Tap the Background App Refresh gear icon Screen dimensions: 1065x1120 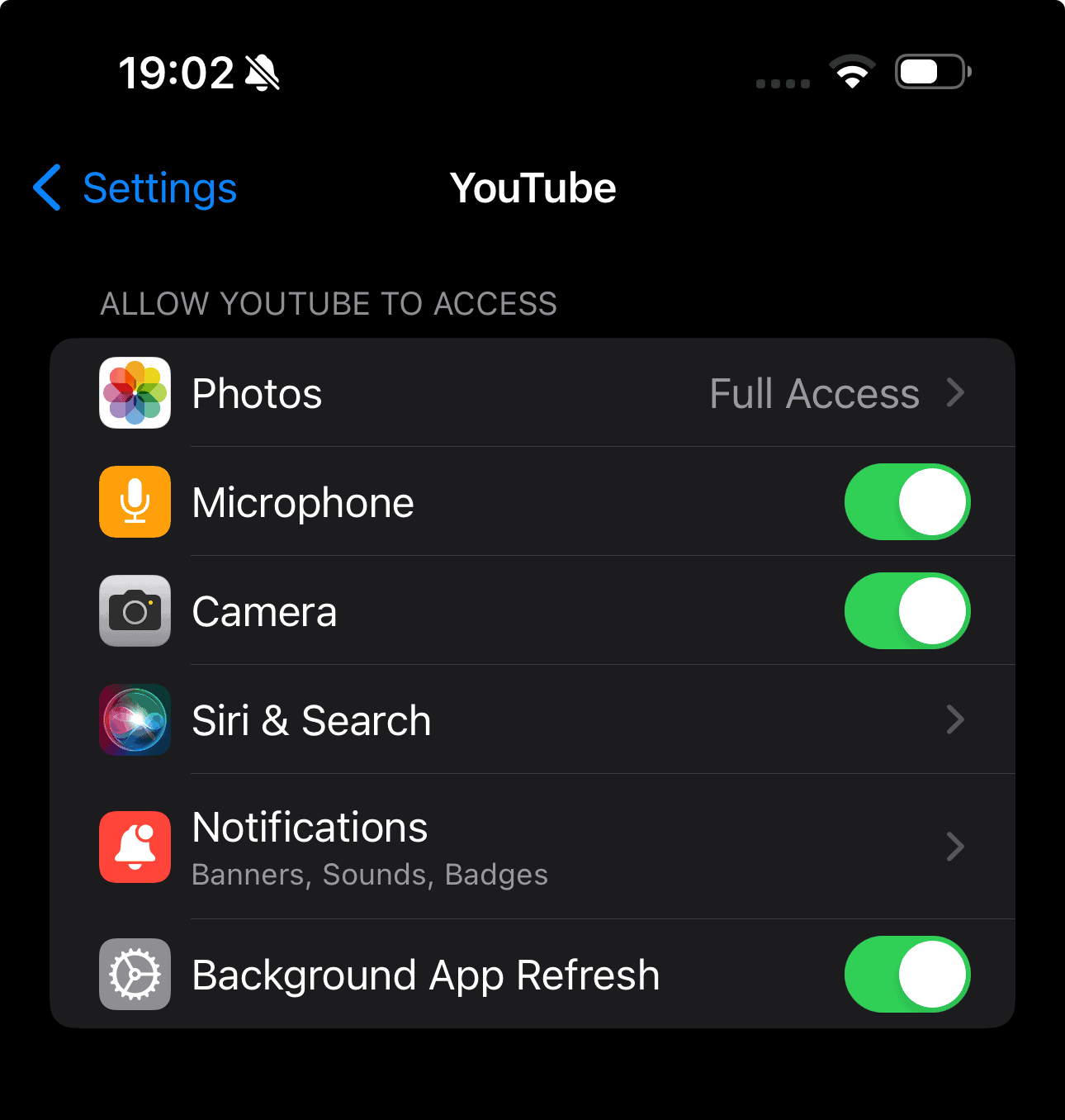pos(135,975)
